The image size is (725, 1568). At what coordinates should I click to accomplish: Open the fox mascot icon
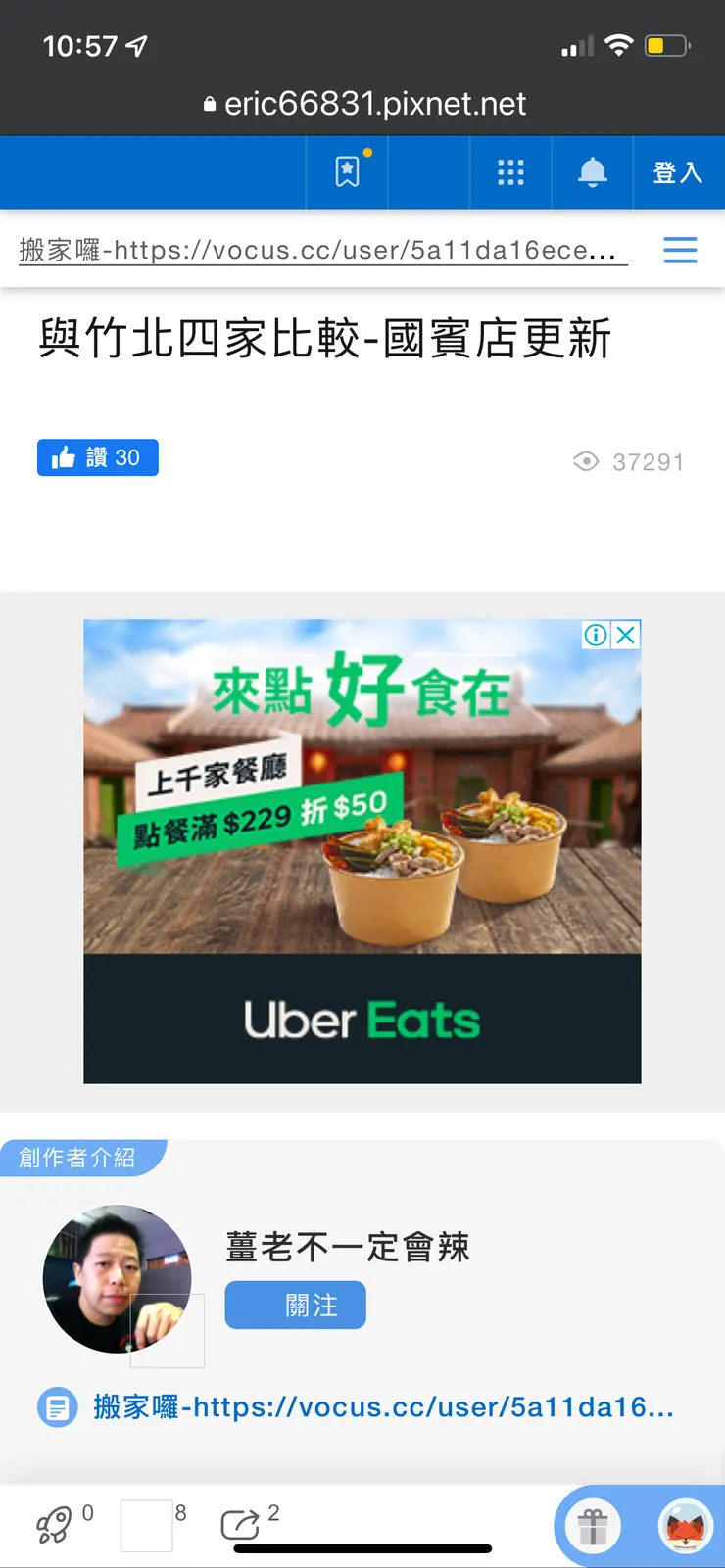[x=685, y=1526]
